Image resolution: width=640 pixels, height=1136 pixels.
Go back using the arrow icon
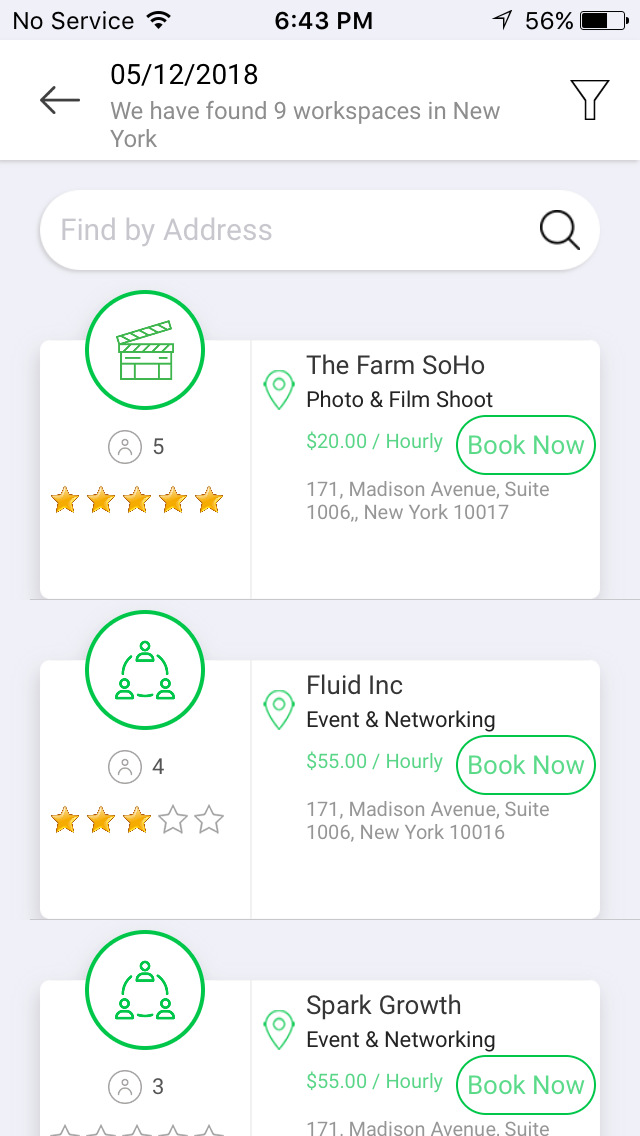[59, 100]
